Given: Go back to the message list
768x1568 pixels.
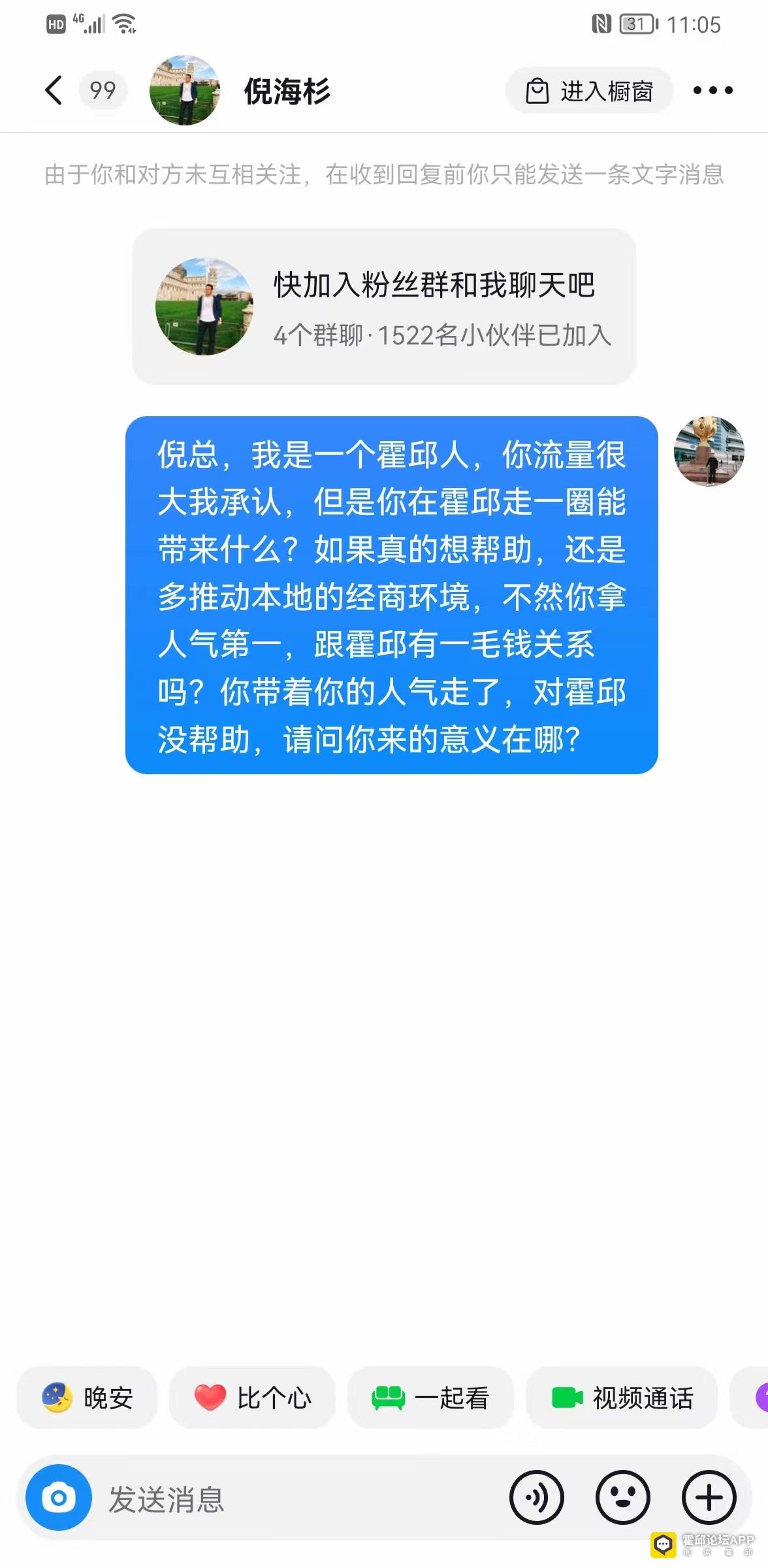Looking at the screenshot, I should (x=55, y=90).
